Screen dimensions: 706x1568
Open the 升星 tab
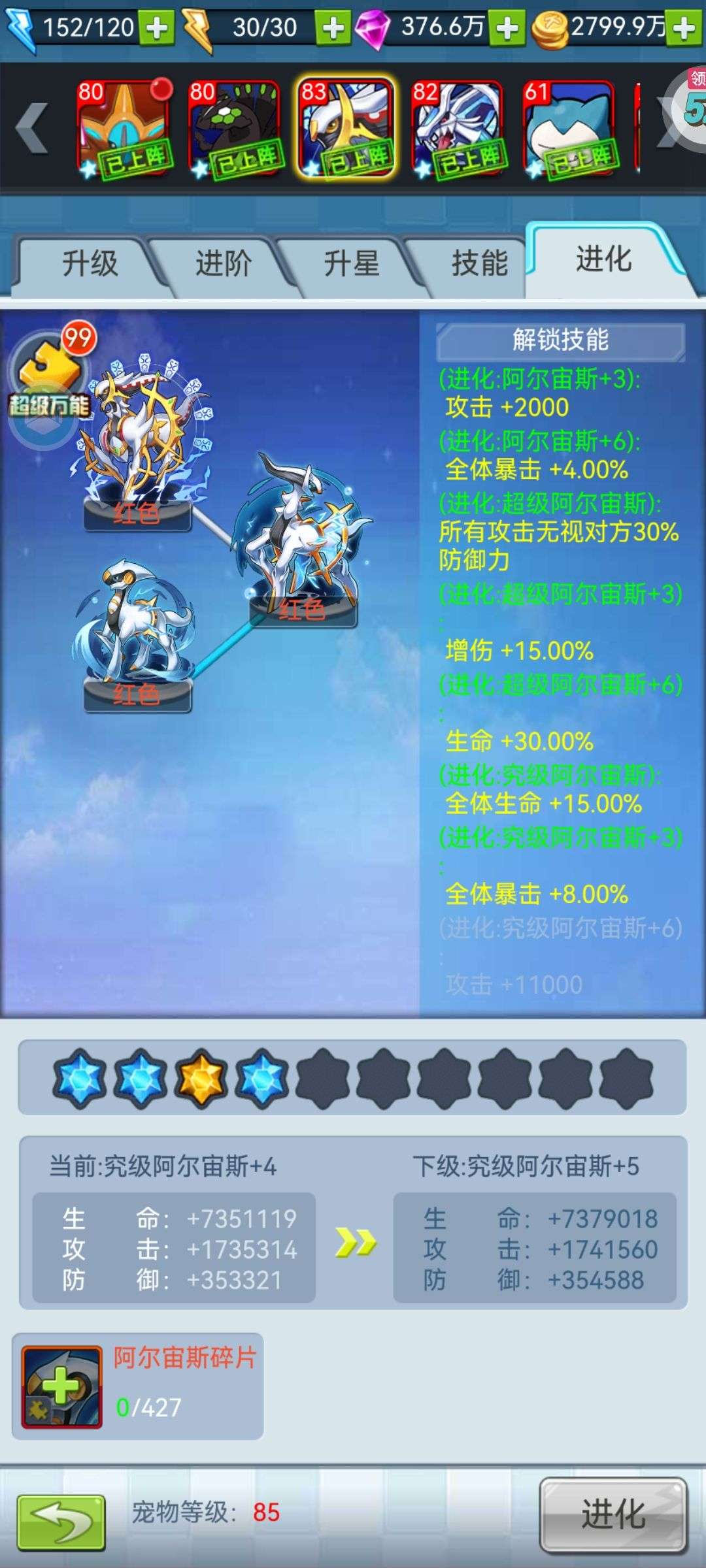click(352, 265)
